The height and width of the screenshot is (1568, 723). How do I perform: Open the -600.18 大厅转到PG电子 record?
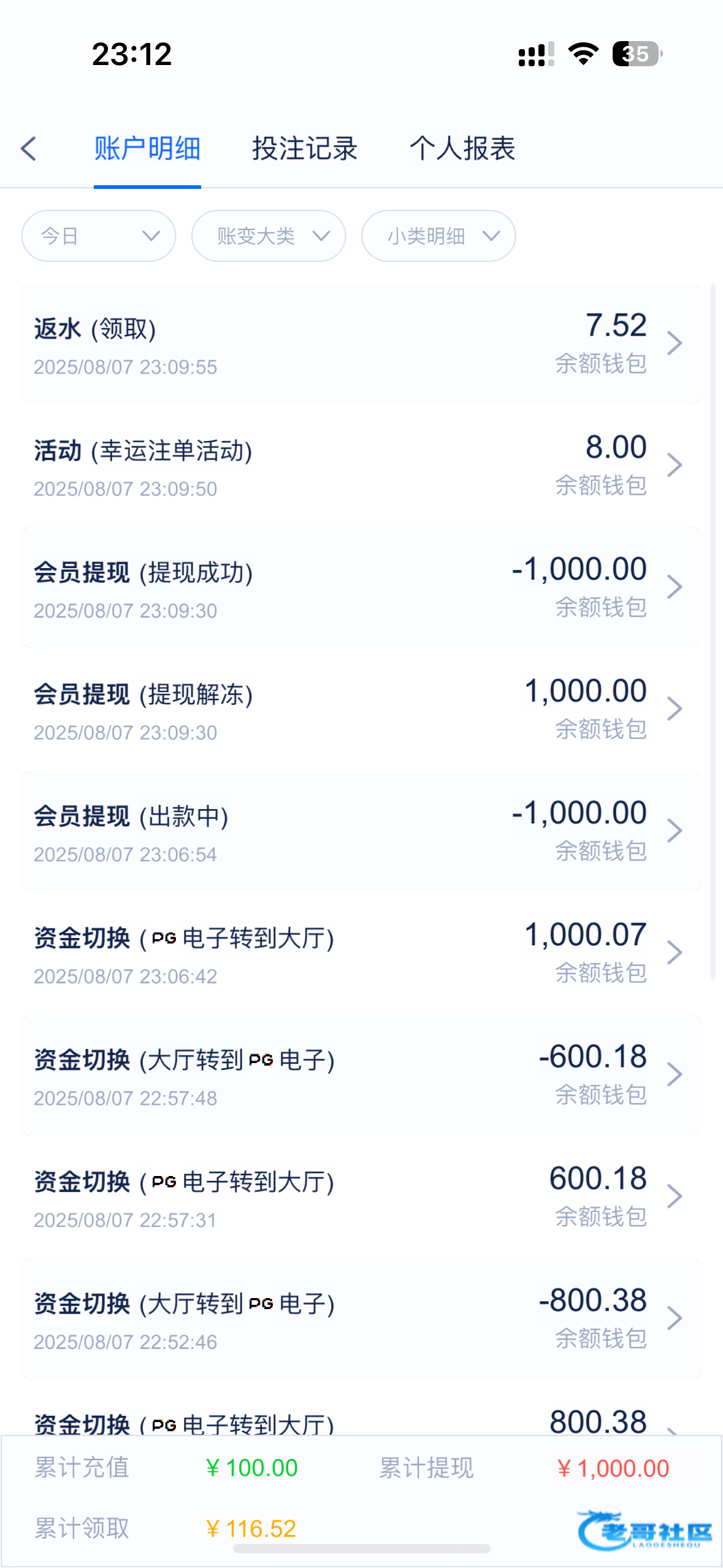361,1075
